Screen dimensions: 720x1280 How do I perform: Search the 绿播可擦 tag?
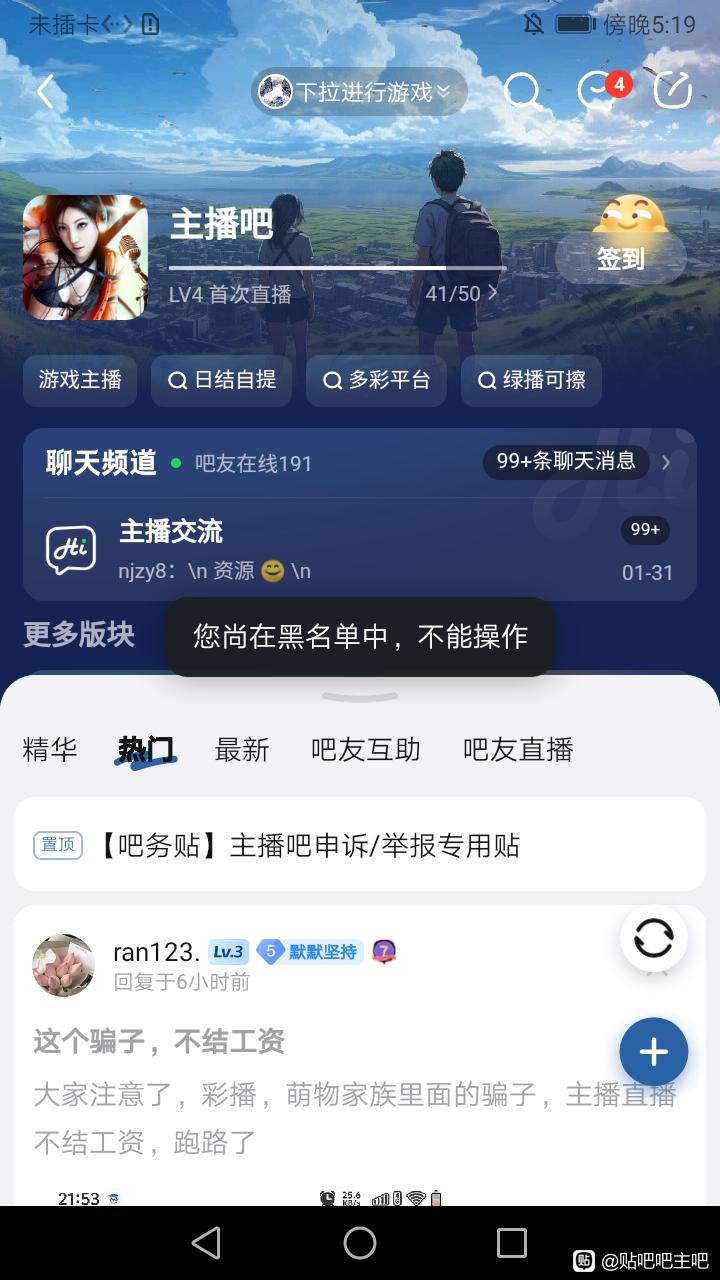click(531, 381)
